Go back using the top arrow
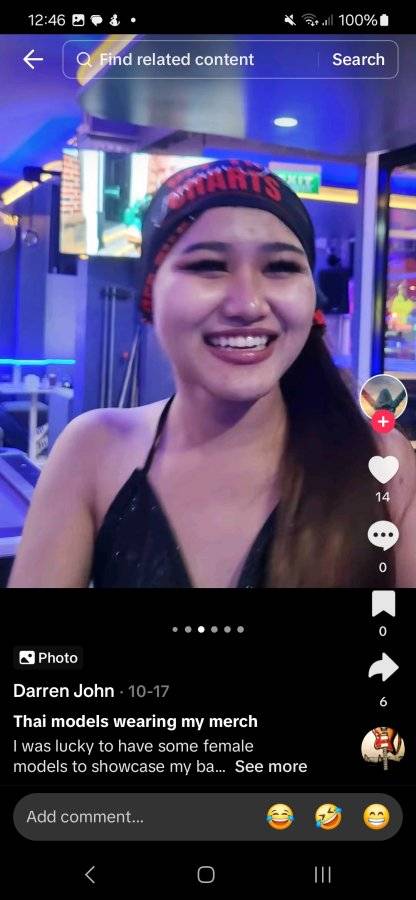 tap(33, 59)
